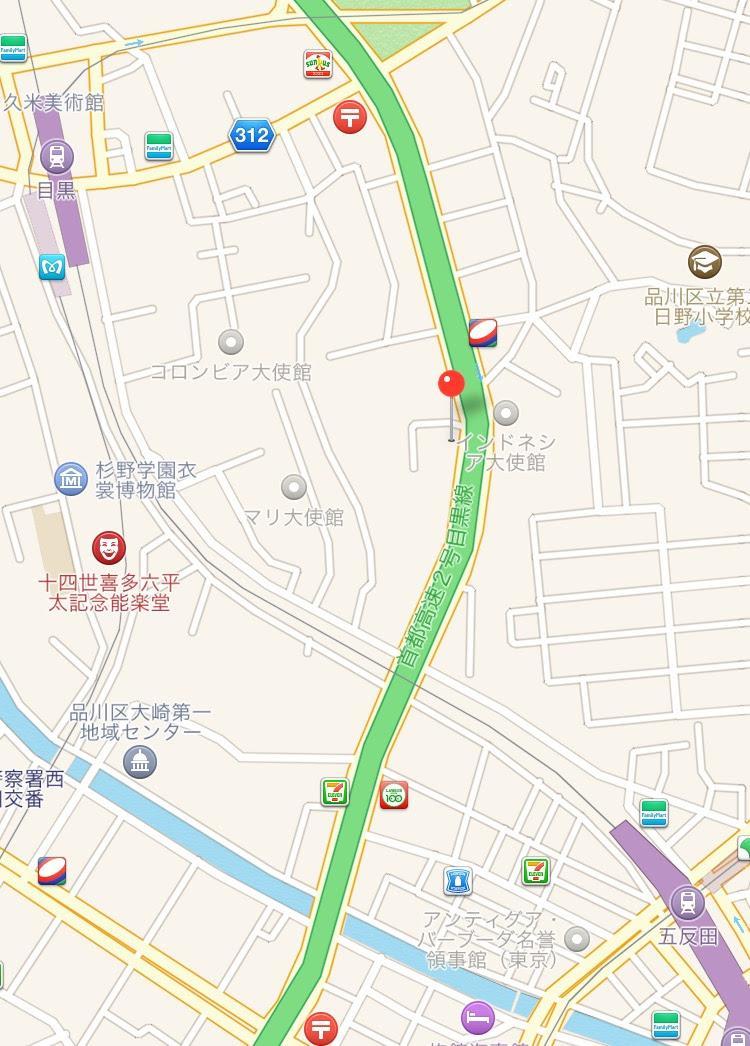
Task: Tap the 日野小学校 school marker
Action: [x=705, y=262]
